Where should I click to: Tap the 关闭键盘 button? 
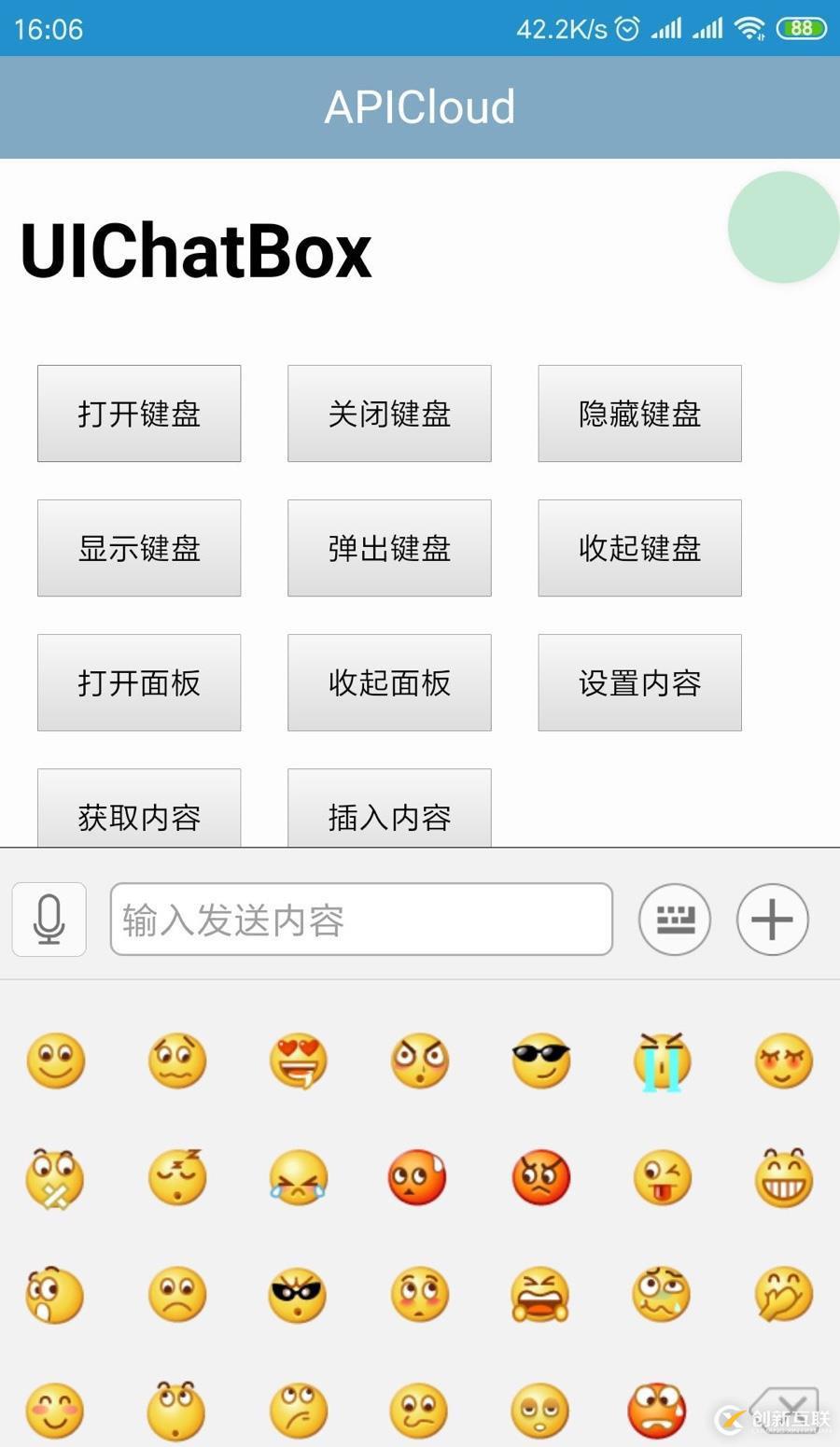[x=389, y=414]
